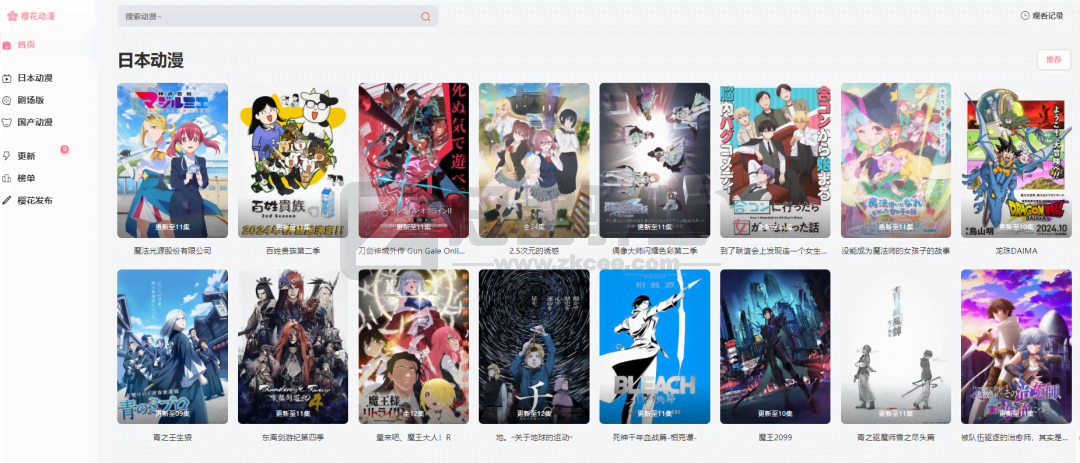Open the 更新 section
The image size is (1080, 463).
click(26, 156)
